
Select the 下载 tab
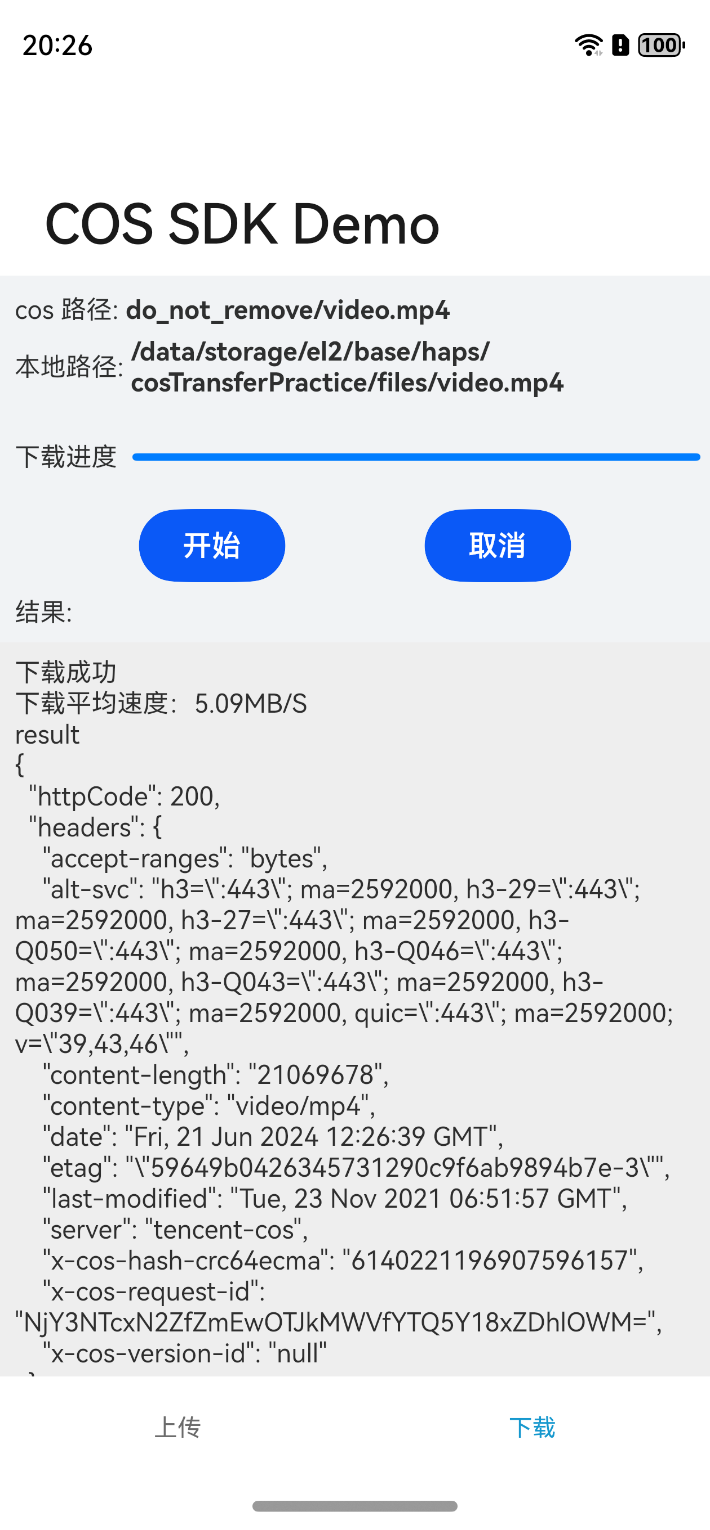[532, 1427]
